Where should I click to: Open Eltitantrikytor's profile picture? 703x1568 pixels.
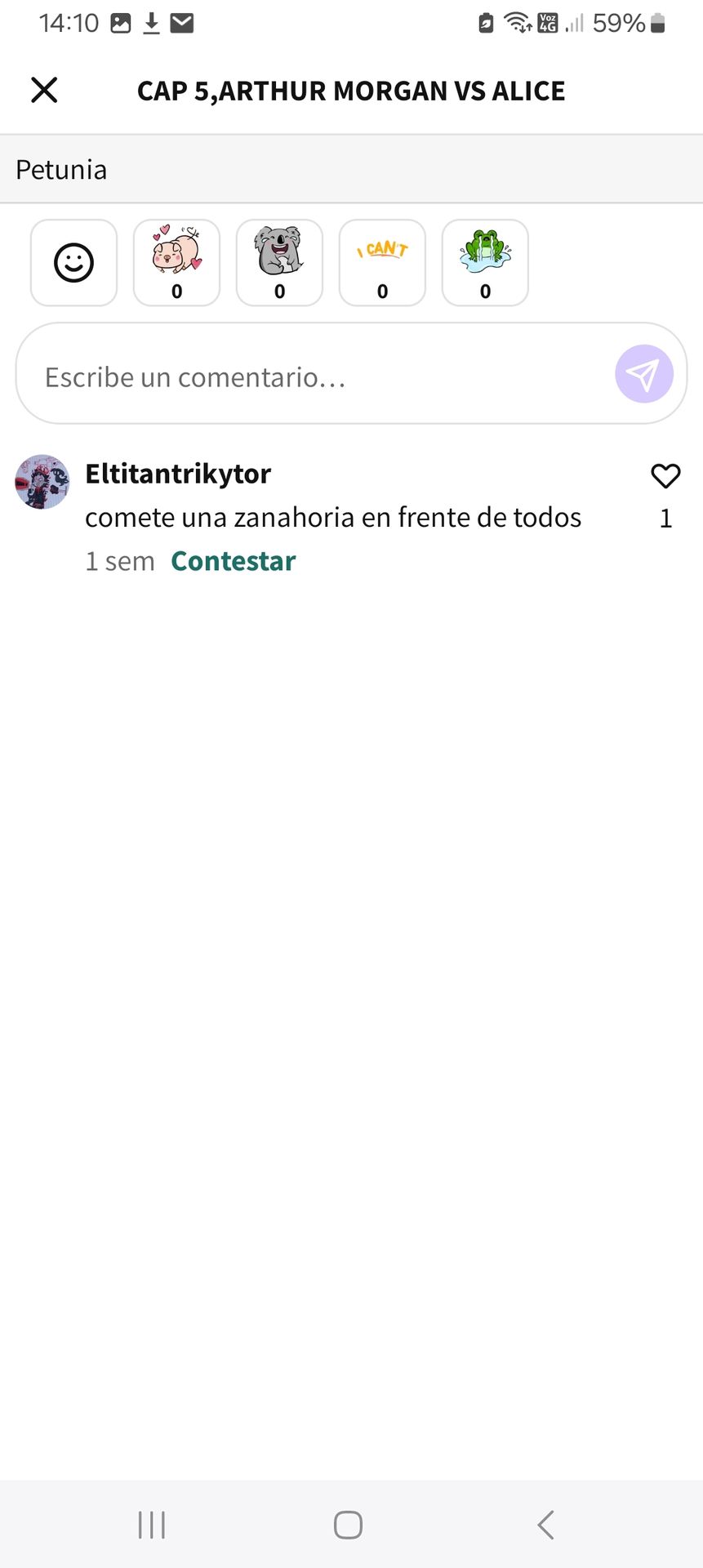pyautogui.click(x=42, y=482)
